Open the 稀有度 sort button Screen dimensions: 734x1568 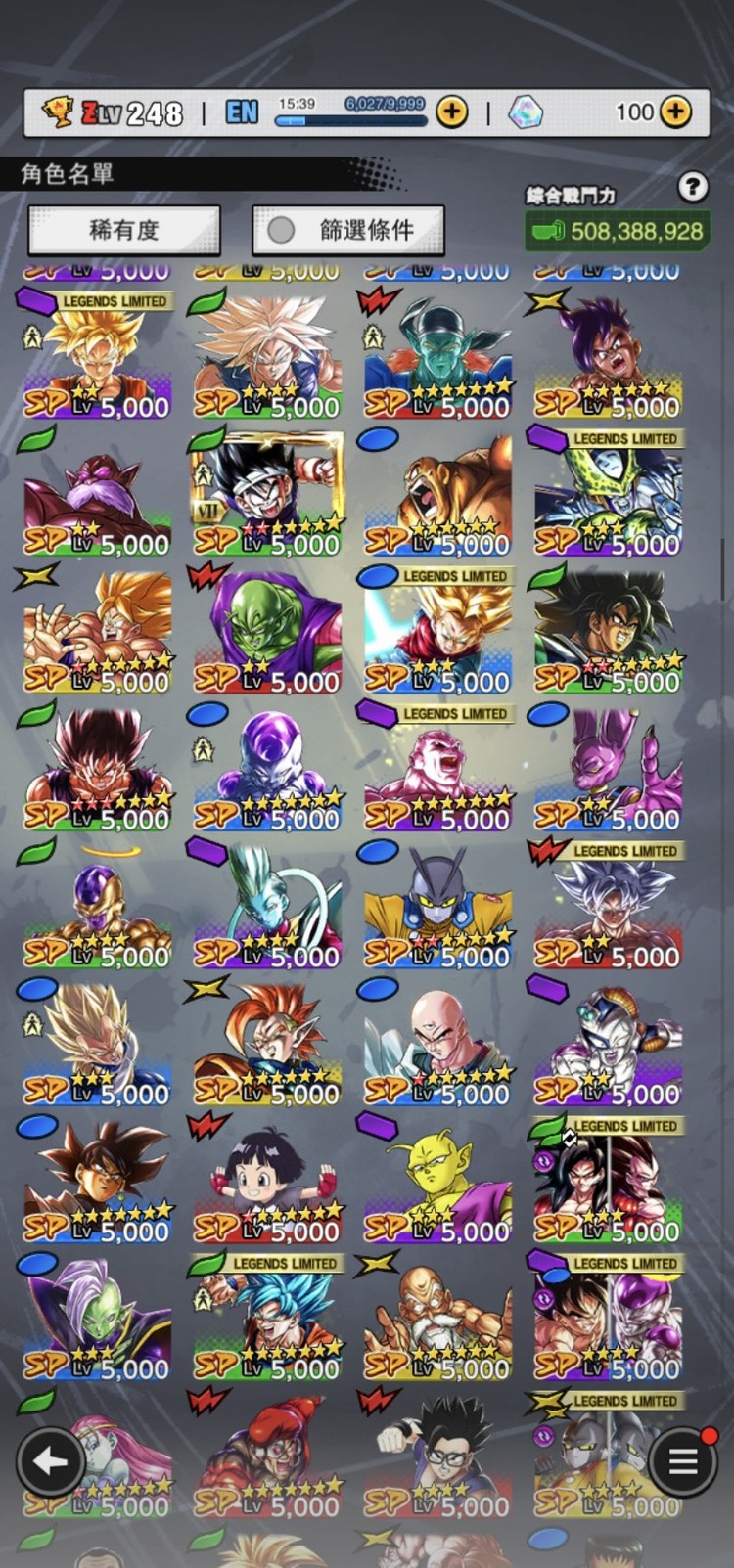pos(123,230)
